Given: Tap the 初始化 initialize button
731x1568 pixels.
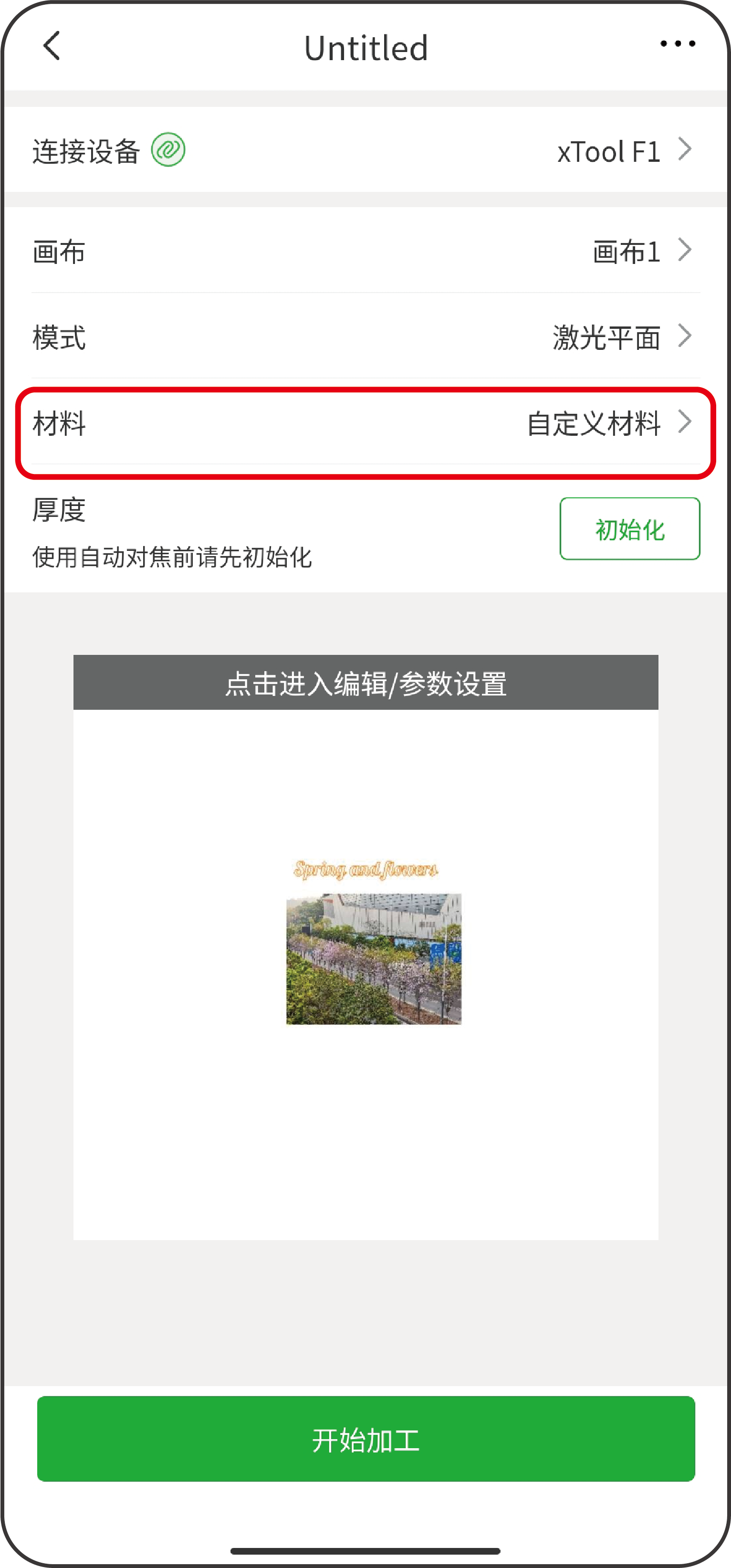Looking at the screenshot, I should pyautogui.click(x=629, y=529).
